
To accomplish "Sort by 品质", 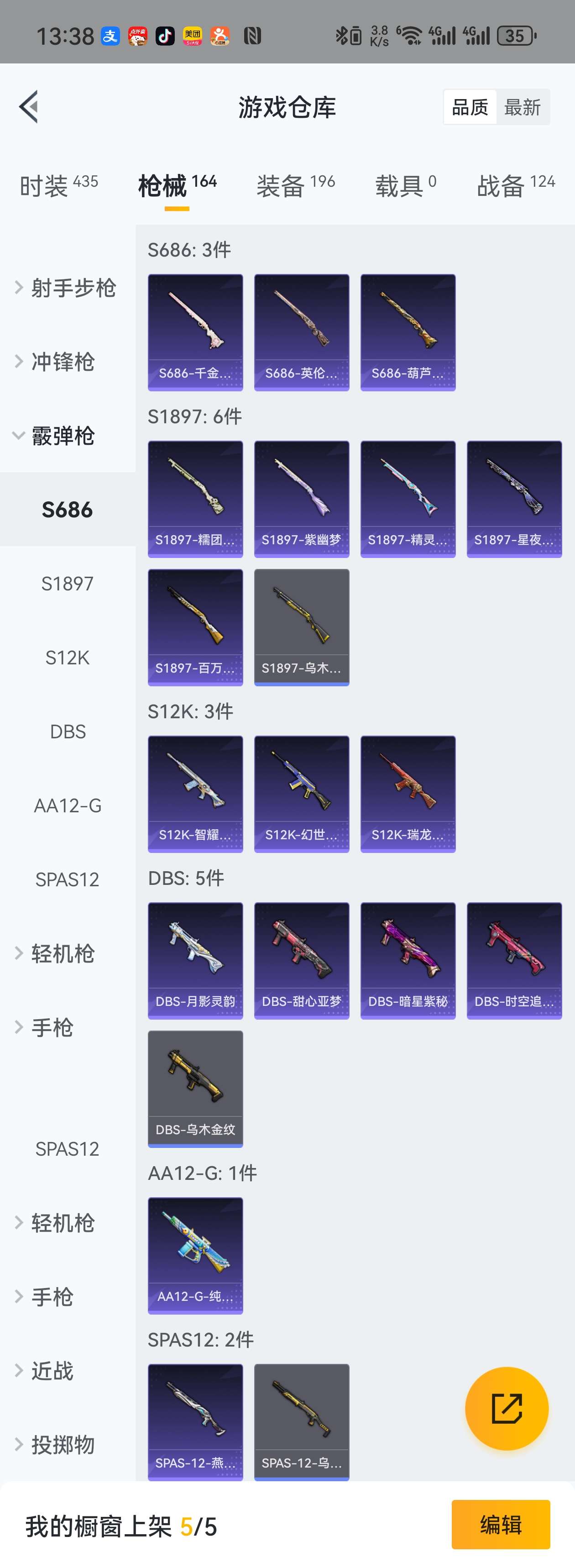I will point(470,108).
